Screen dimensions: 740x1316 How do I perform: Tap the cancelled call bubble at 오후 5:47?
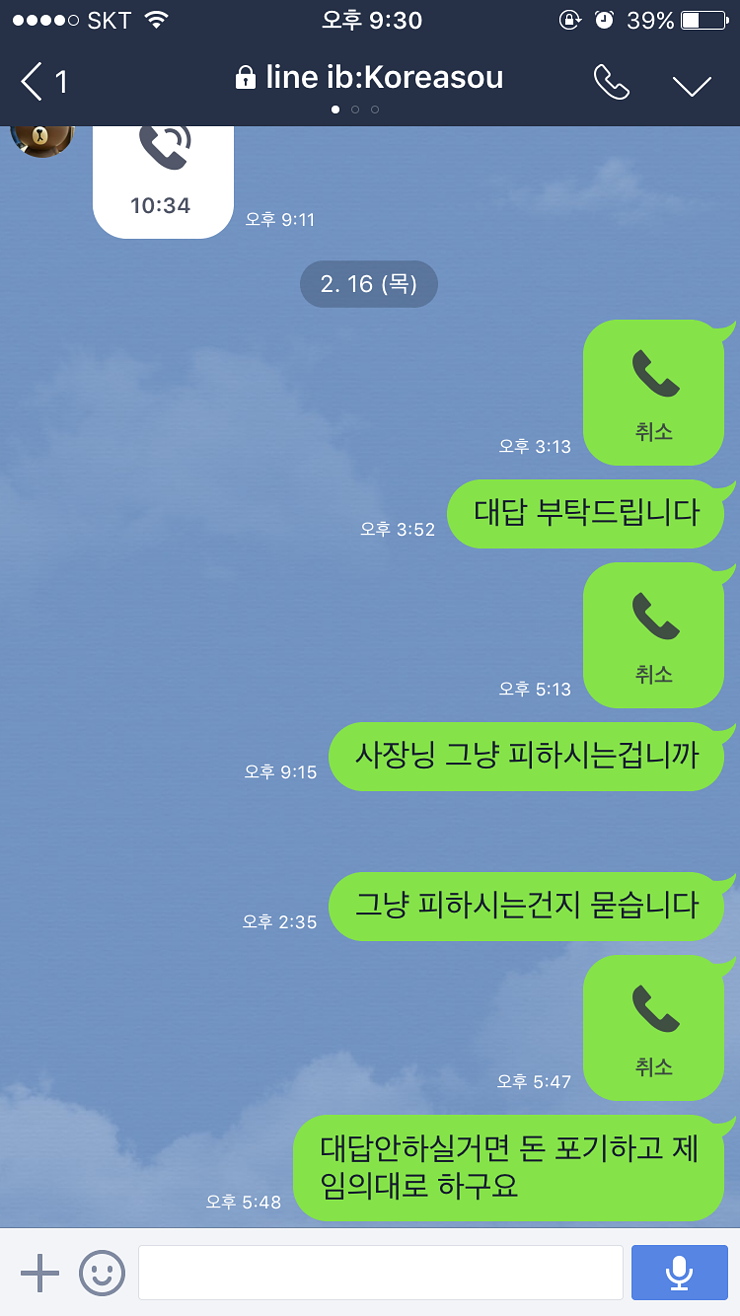tap(654, 1028)
